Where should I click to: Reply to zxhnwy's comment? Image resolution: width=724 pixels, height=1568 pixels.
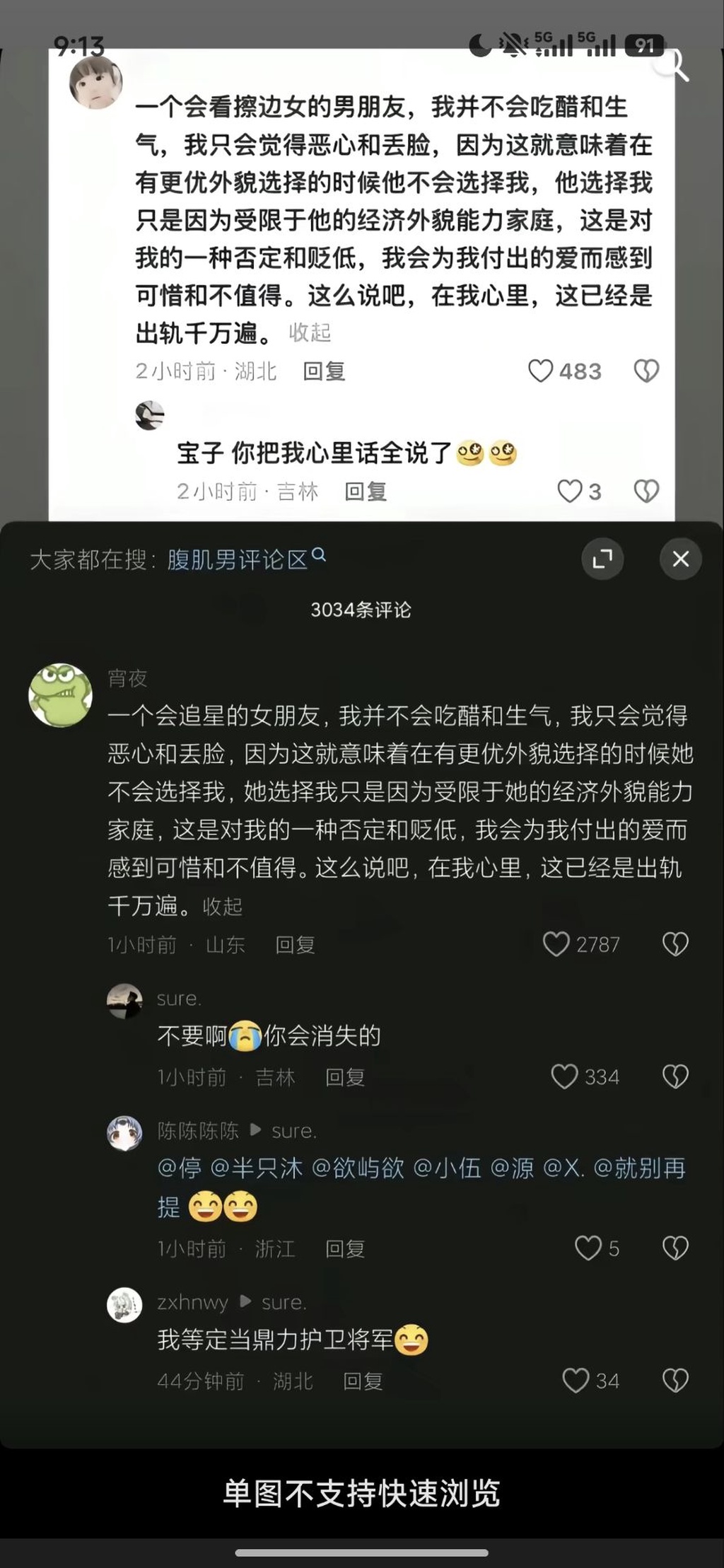click(363, 1381)
